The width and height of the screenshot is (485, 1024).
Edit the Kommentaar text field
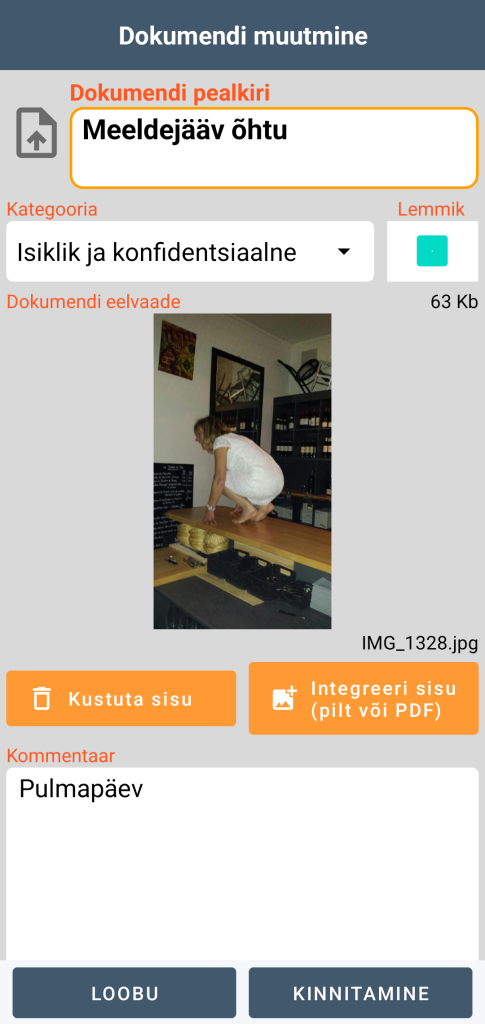[242, 863]
